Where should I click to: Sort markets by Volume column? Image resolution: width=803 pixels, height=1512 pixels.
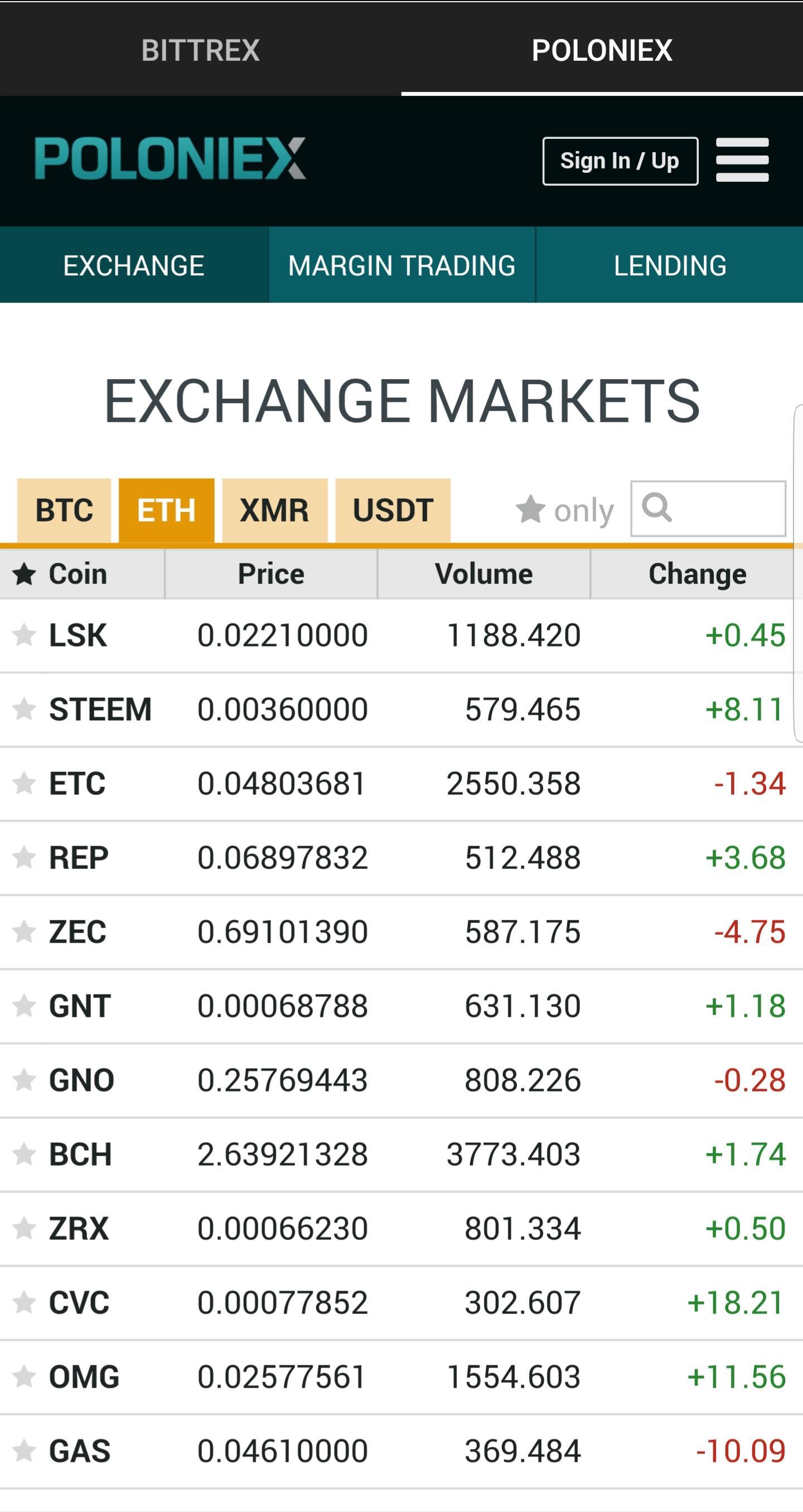click(483, 573)
